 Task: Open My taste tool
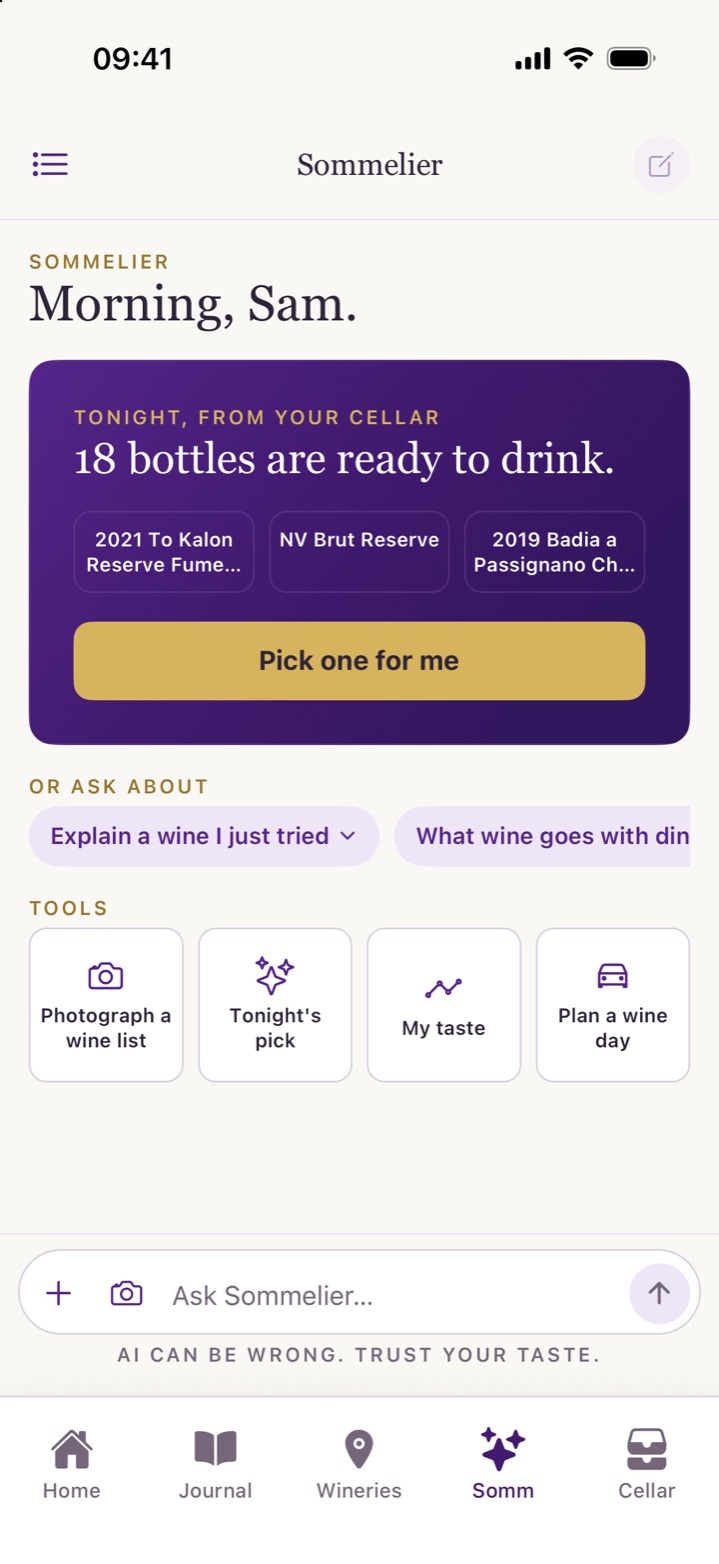(x=444, y=1005)
